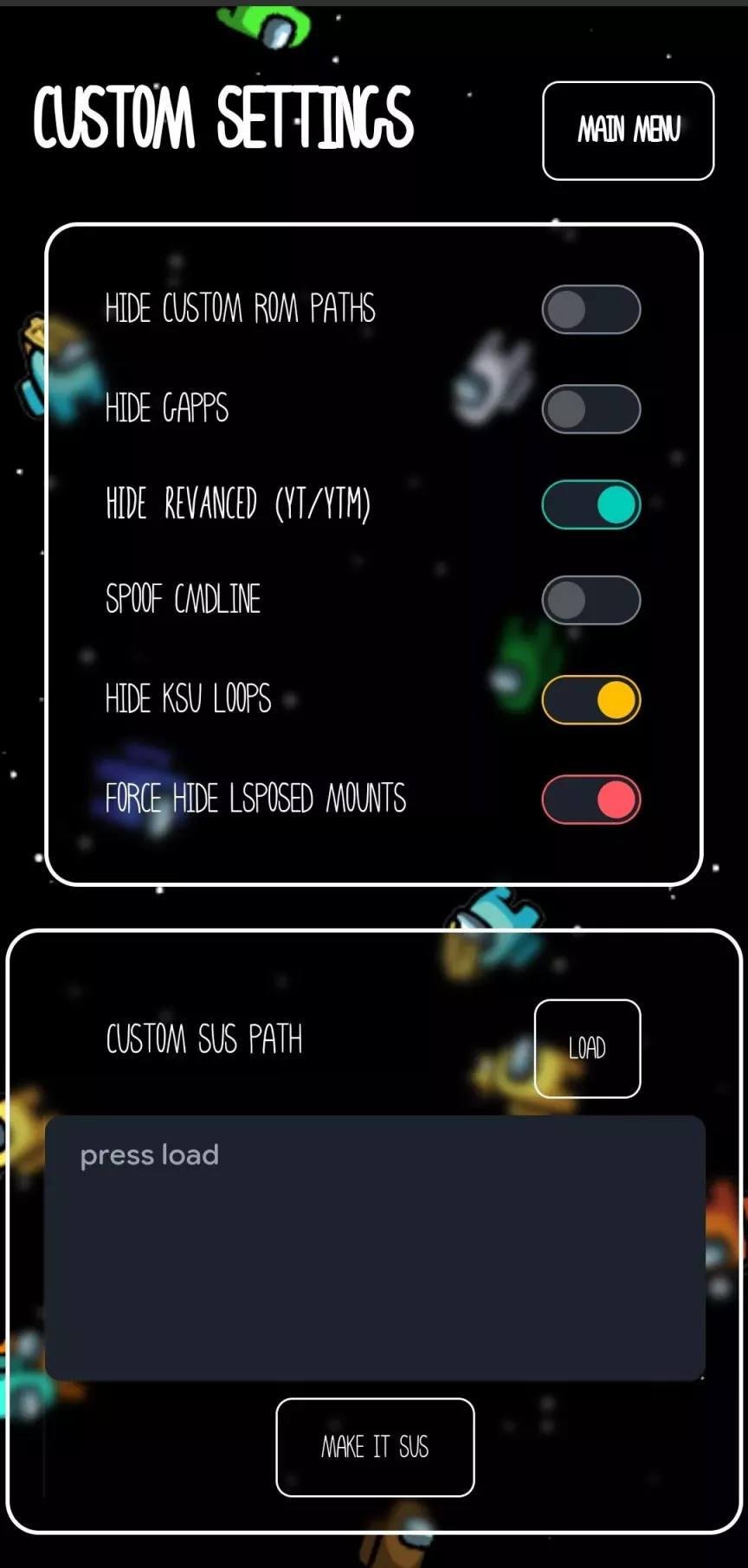Image resolution: width=748 pixels, height=1568 pixels.
Task: Focus the custom sus path text box
Action: [375, 1248]
